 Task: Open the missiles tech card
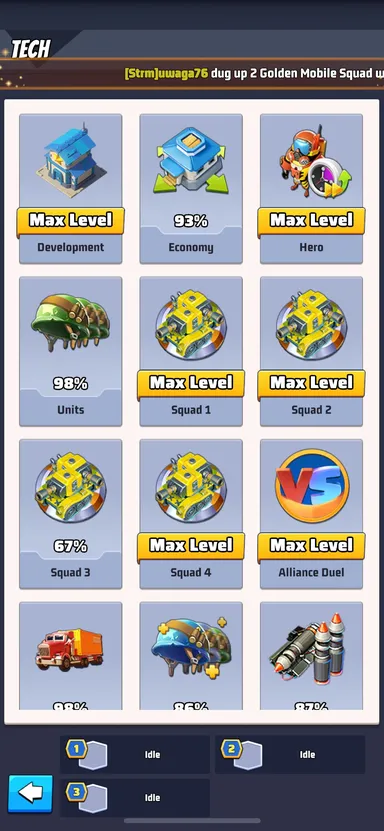point(311,656)
